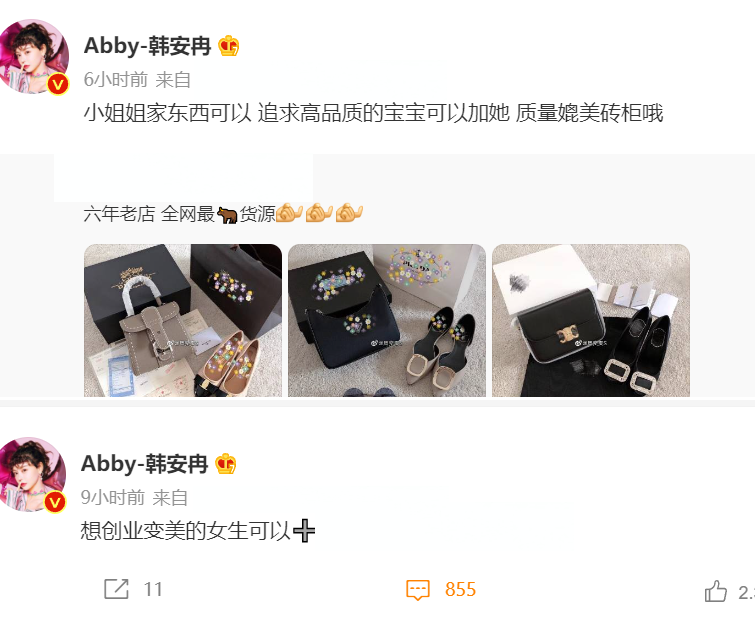Open Abby-韩安冉's avatar on the 6小时前 post
Screen dimensions: 755x623
coord(35,57)
